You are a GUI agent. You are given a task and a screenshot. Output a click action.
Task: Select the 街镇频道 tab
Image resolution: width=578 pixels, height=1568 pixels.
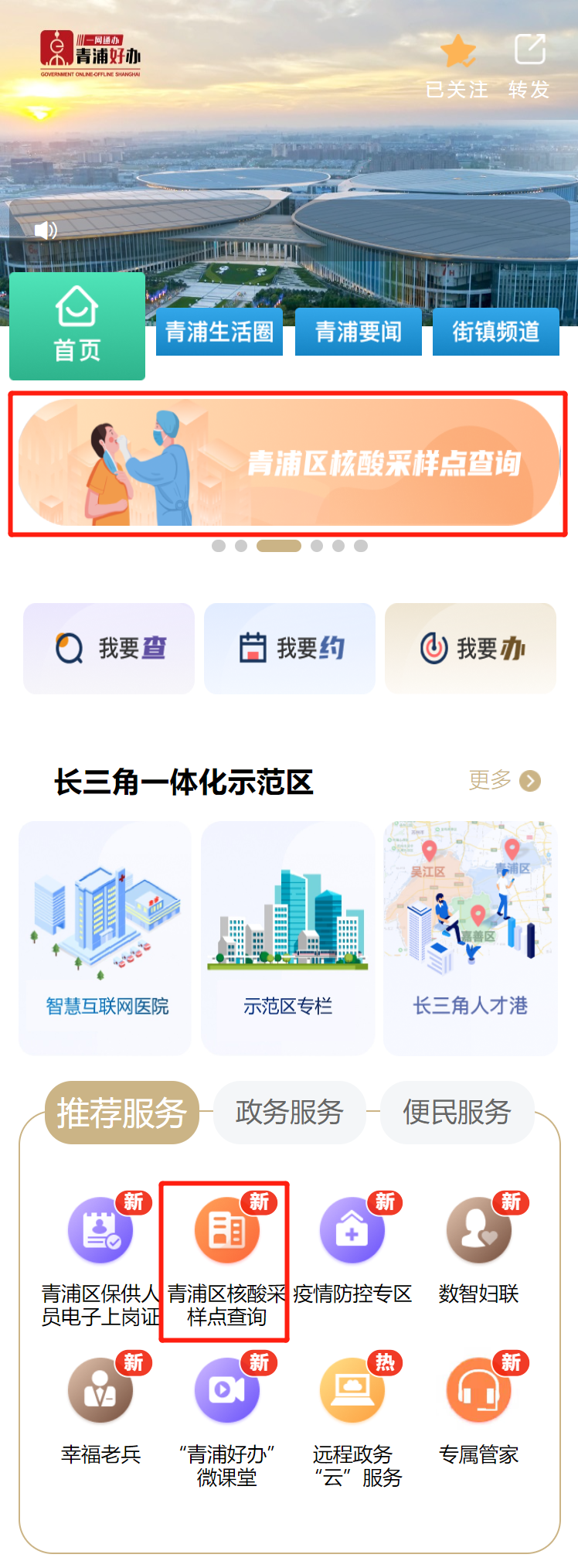pos(495,332)
